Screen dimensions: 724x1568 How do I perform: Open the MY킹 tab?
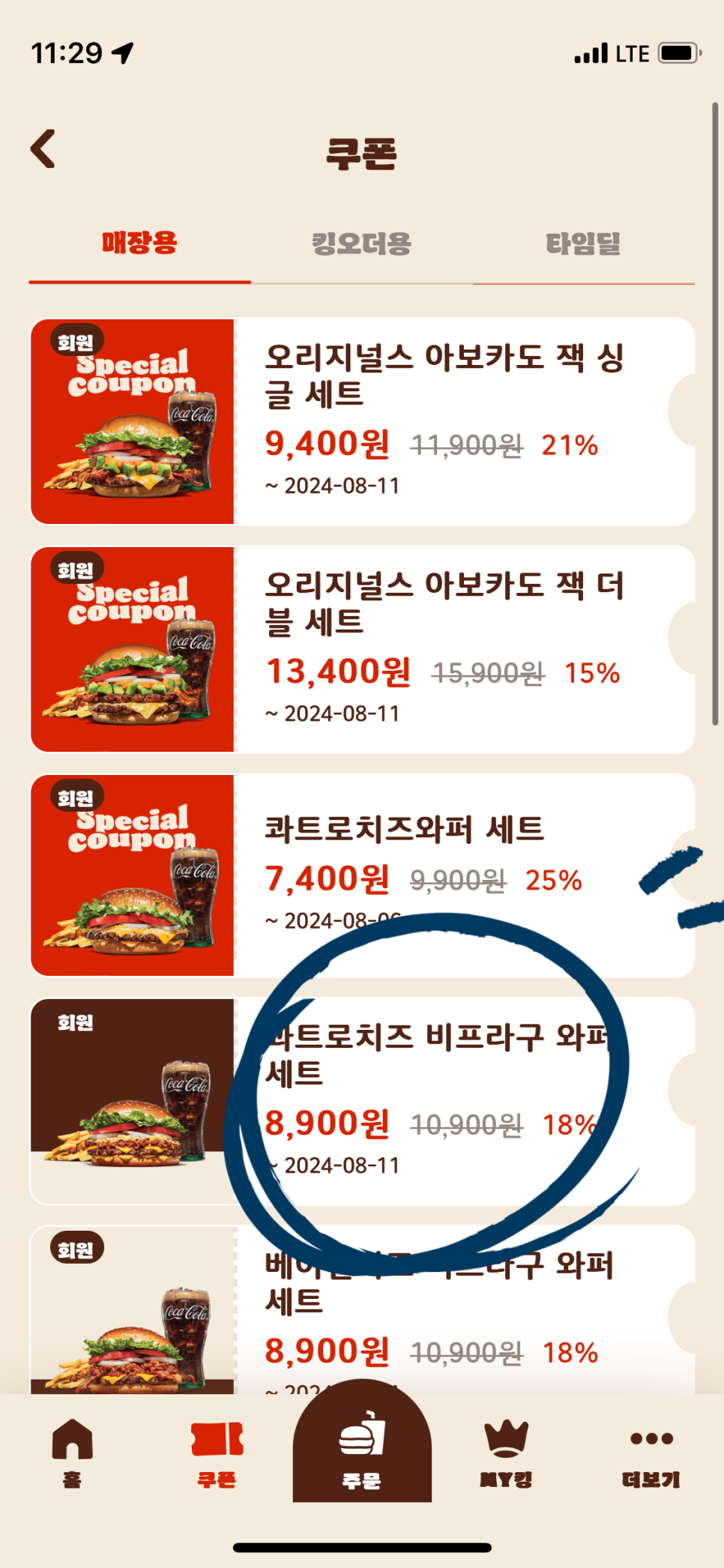coord(507,1453)
